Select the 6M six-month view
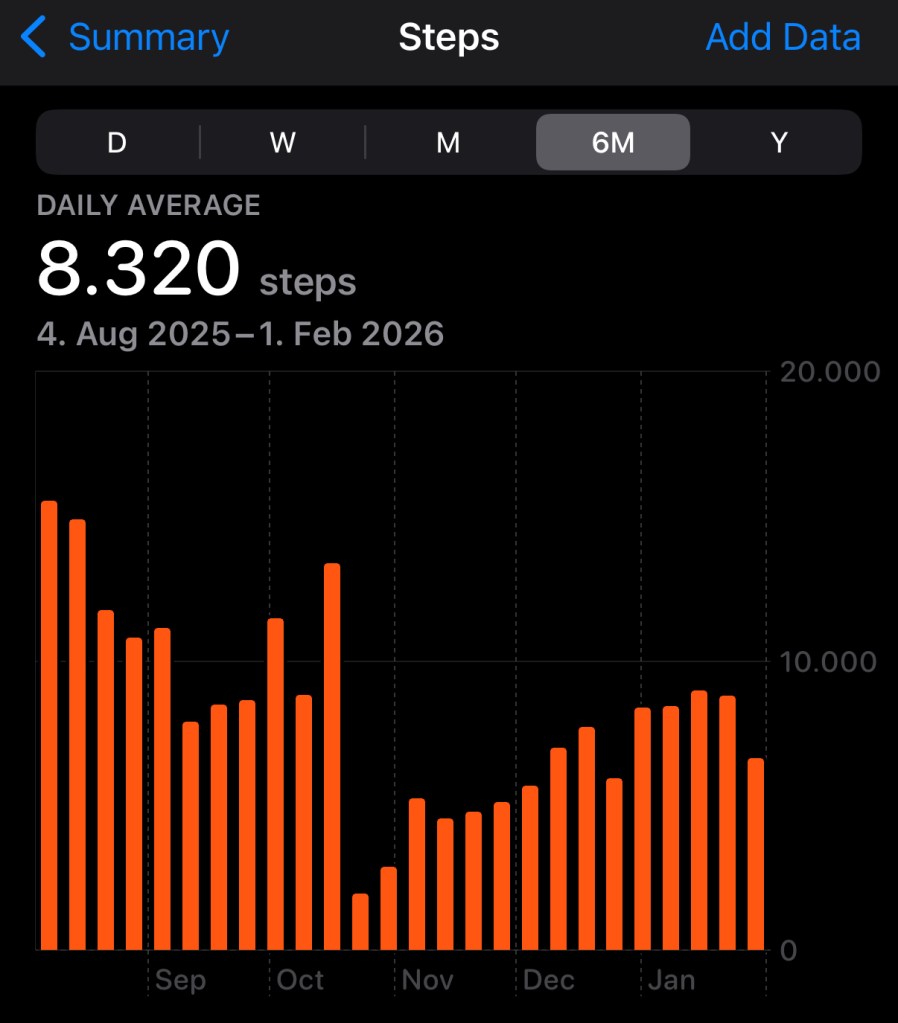The height and width of the screenshot is (1023, 898). [613, 143]
